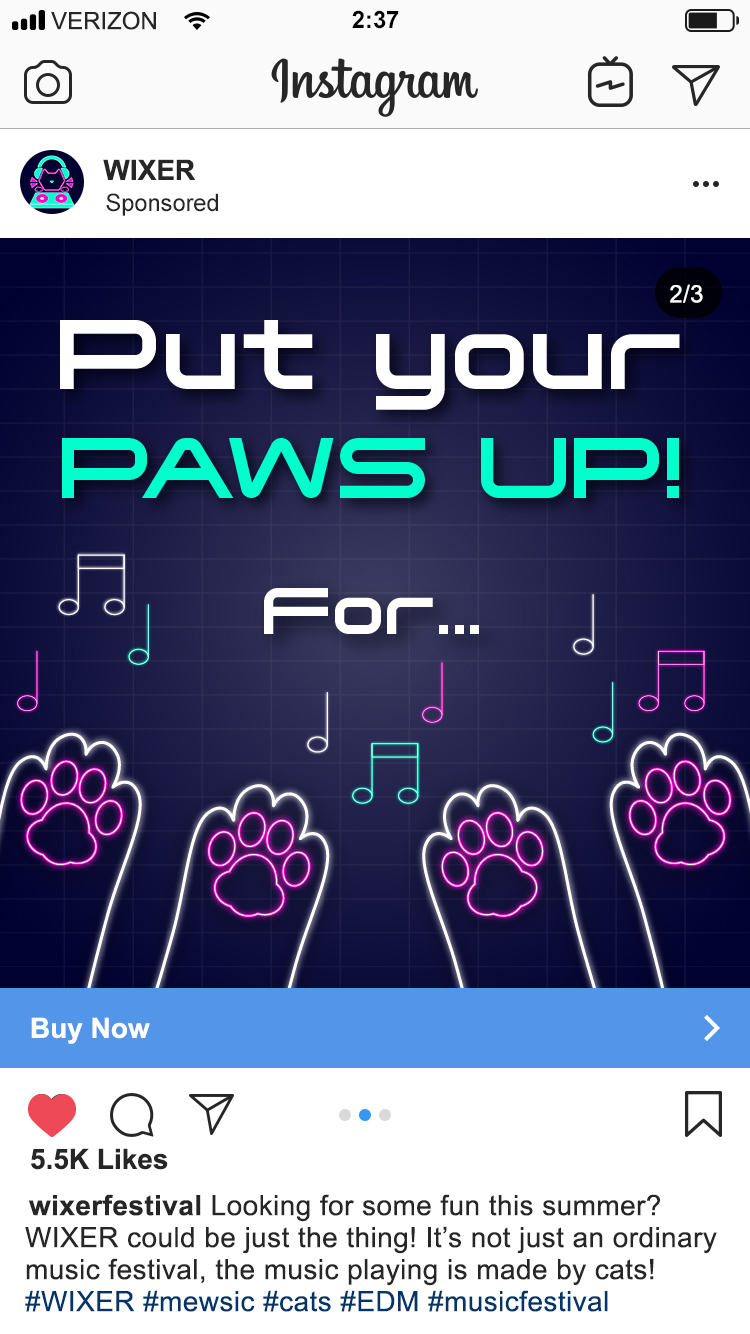Open IGTV from the top bar
This screenshot has width=750, height=1334.
[x=610, y=83]
